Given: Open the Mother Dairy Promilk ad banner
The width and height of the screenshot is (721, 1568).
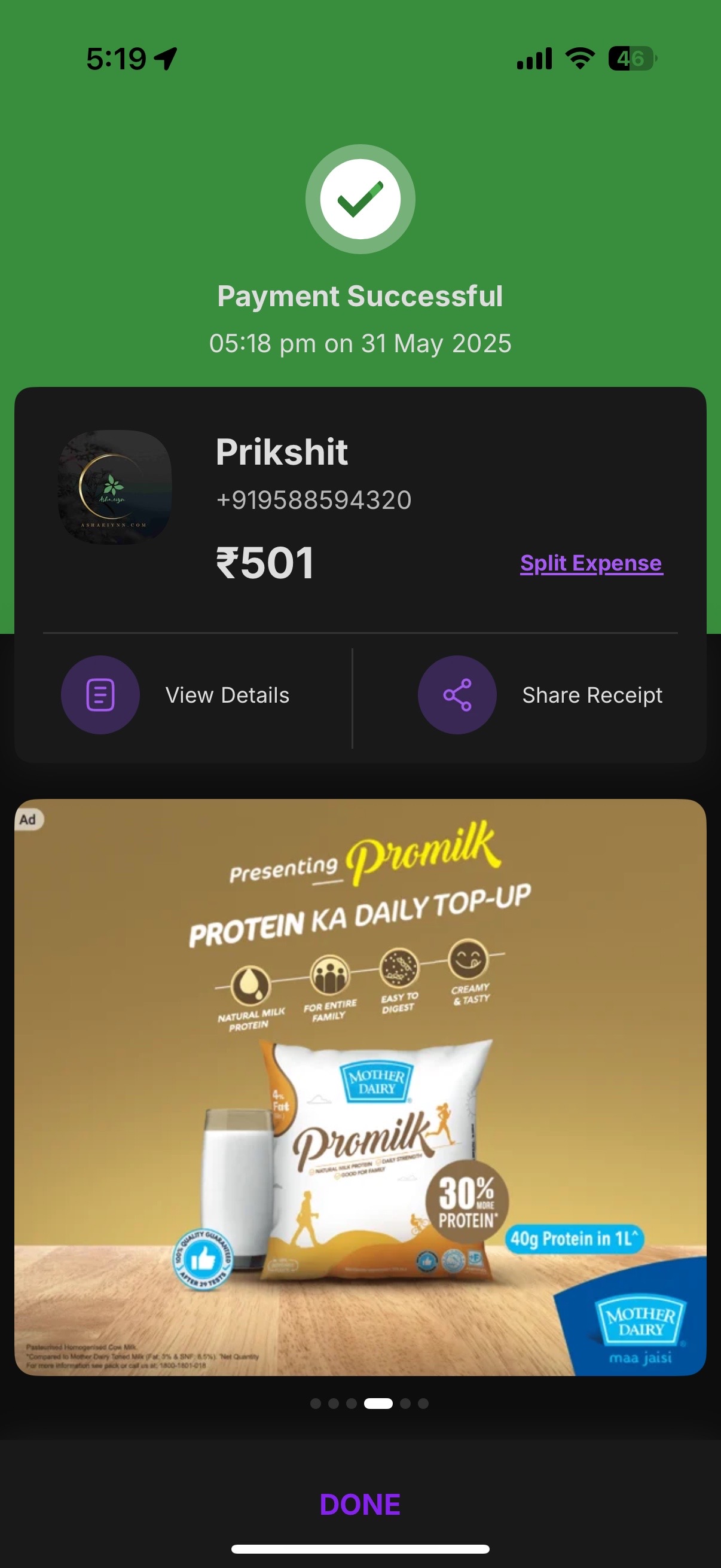Looking at the screenshot, I should coord(360,1087).
